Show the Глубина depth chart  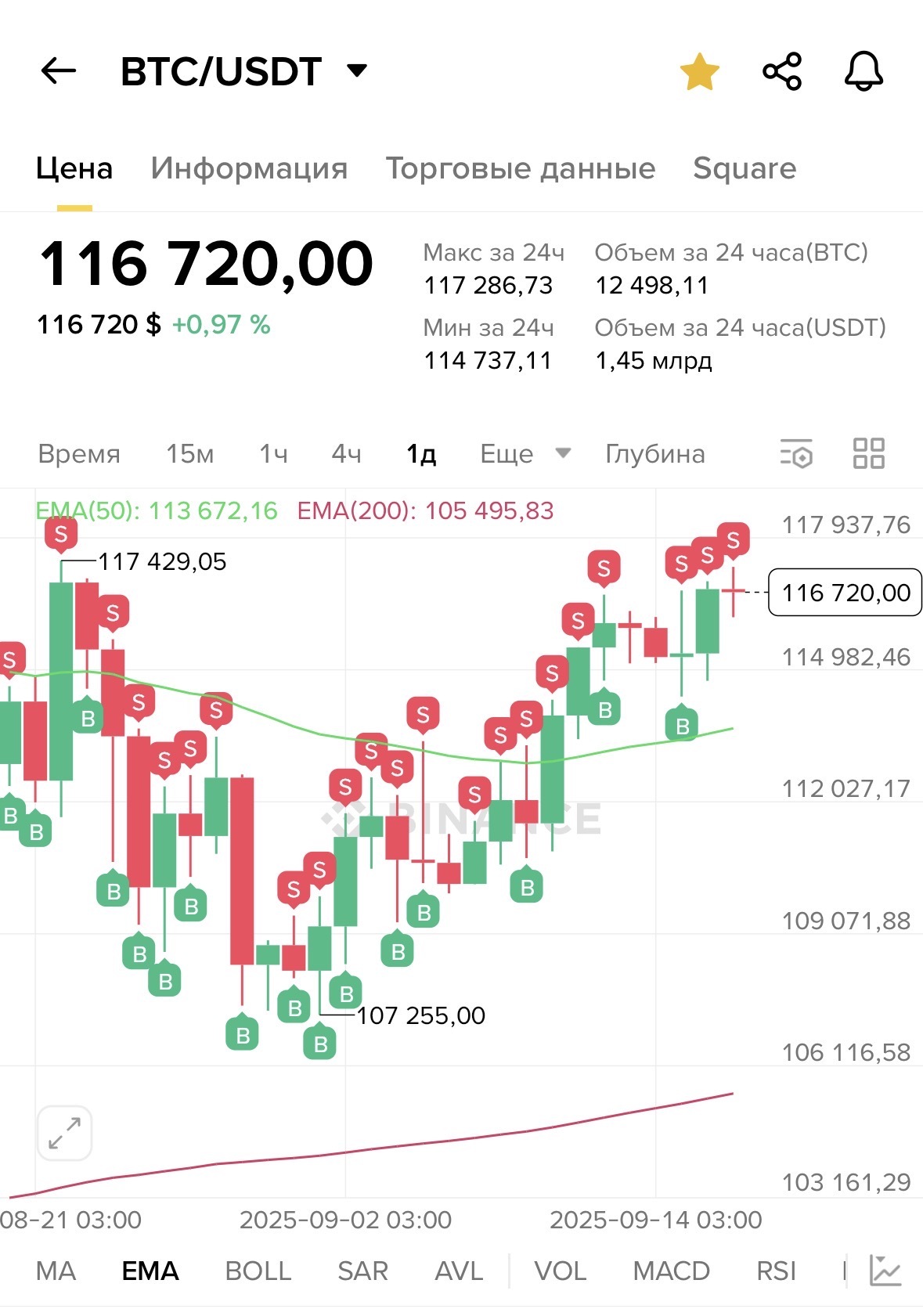[655, 454]
